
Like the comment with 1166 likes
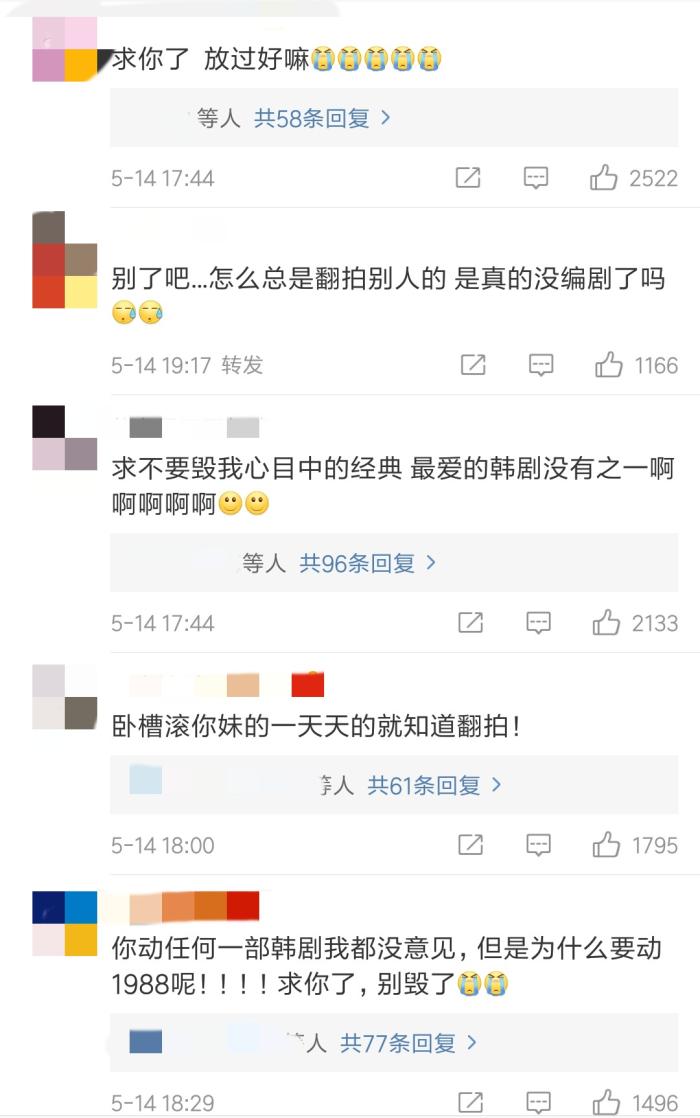609,365
